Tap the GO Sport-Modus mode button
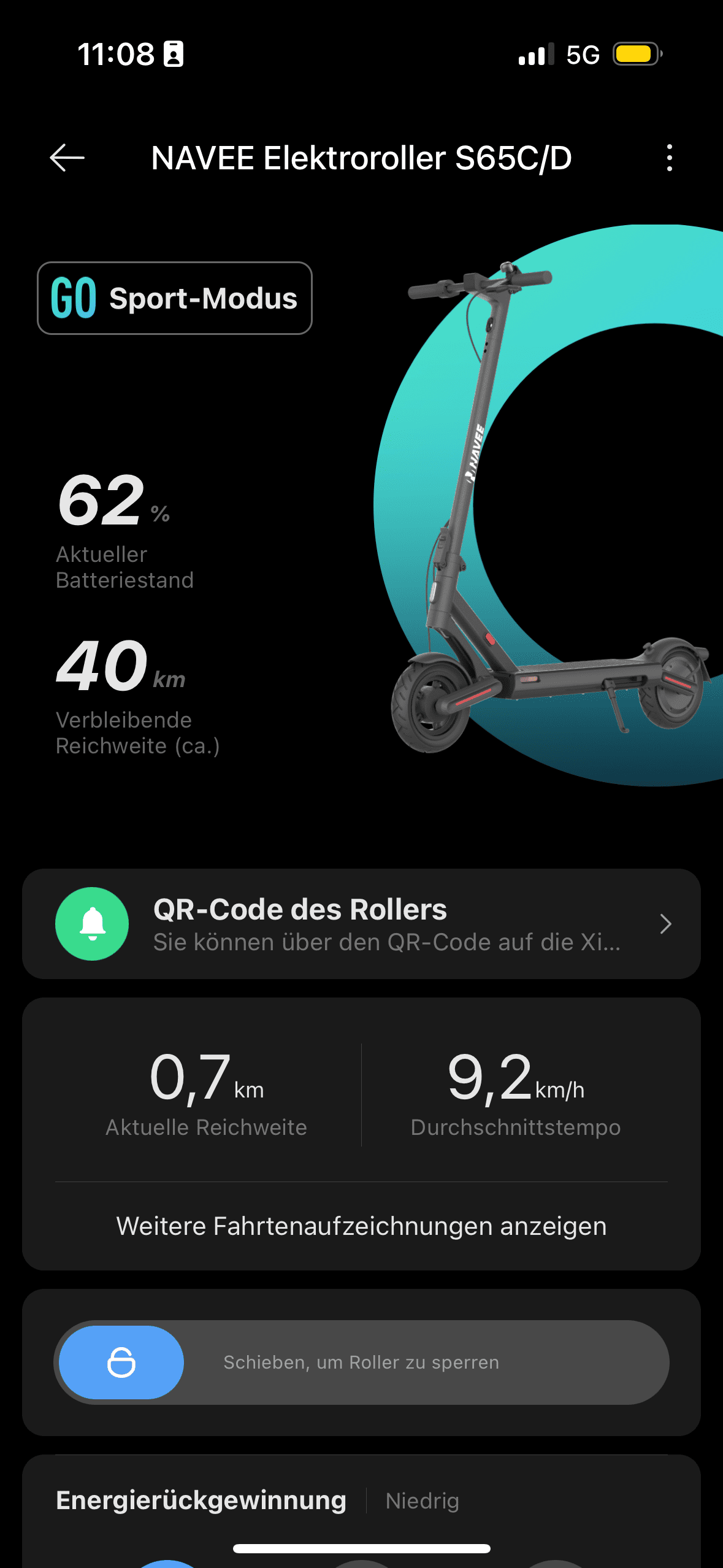Screen dimensions: 723x1568 click(175, 298)
